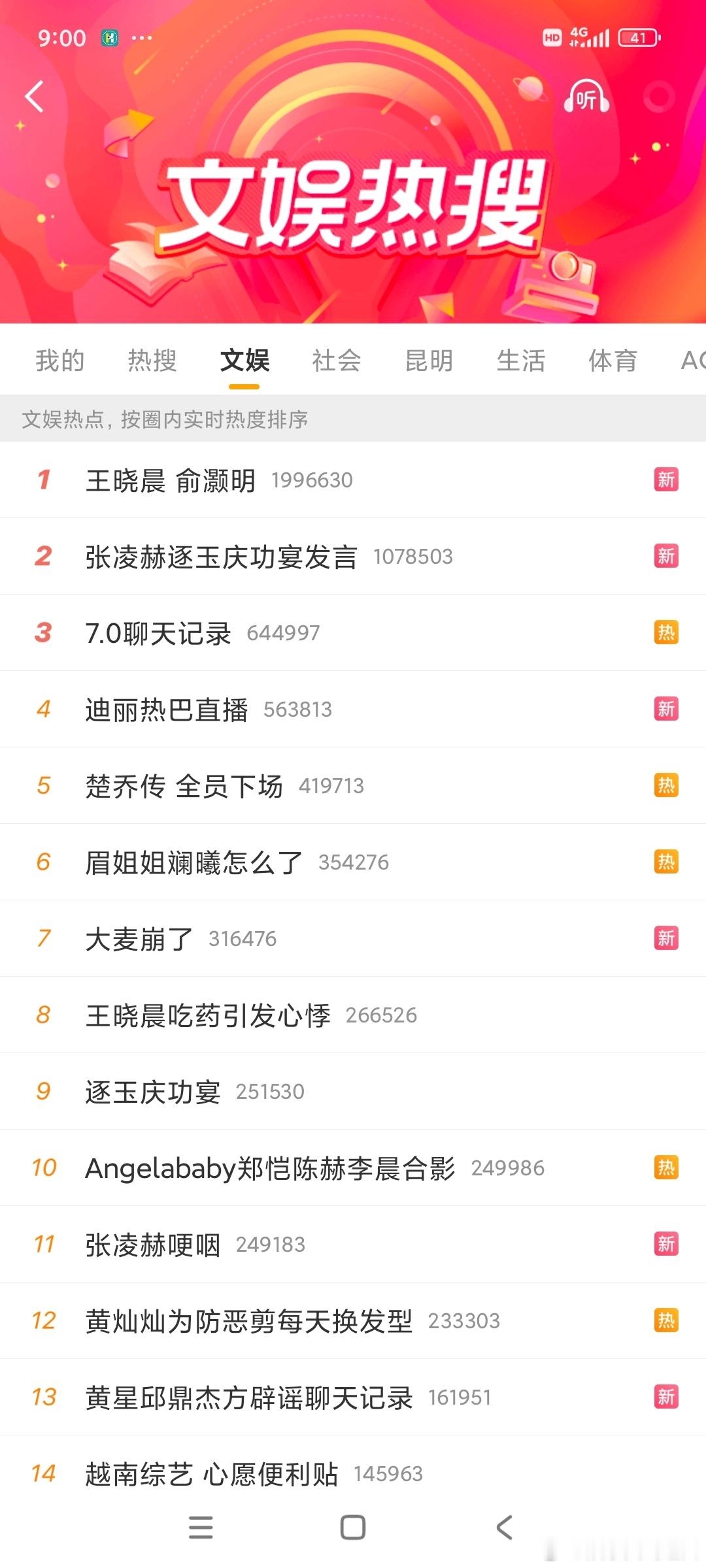This screenshot has height=1568, width=706.
Task: Select the 体育 tab
Action: (x=611, y=360)
